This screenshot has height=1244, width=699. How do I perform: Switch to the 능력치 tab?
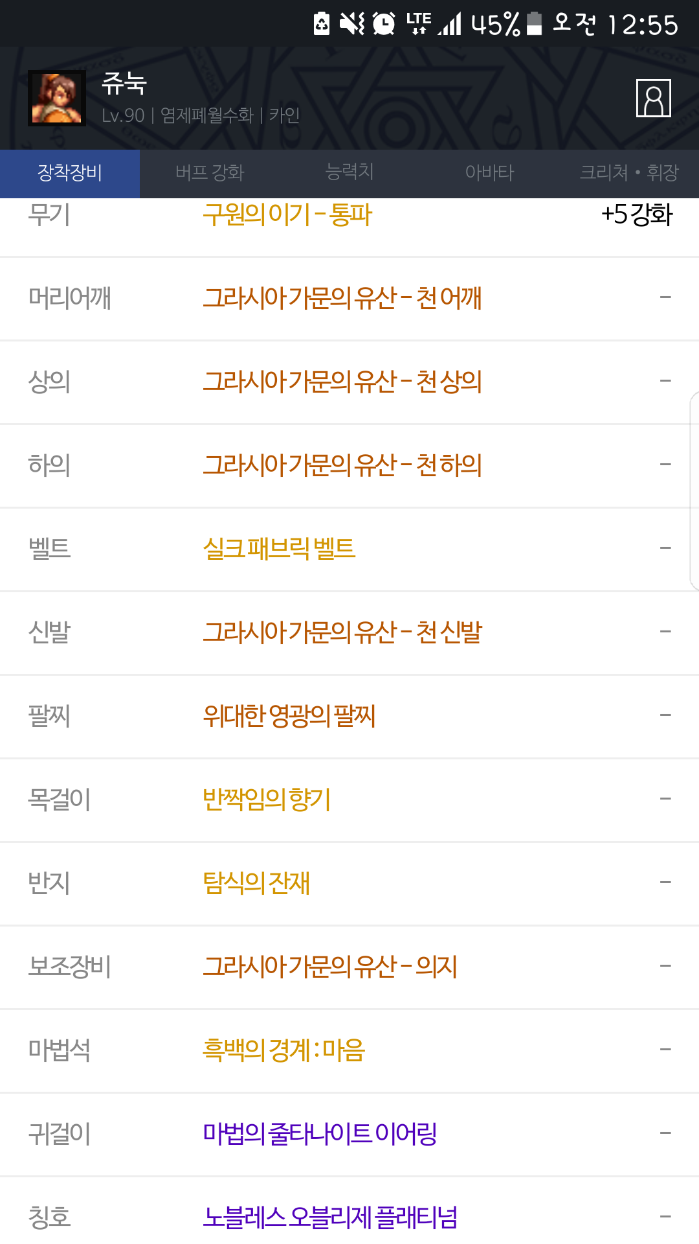coord(350,172)
